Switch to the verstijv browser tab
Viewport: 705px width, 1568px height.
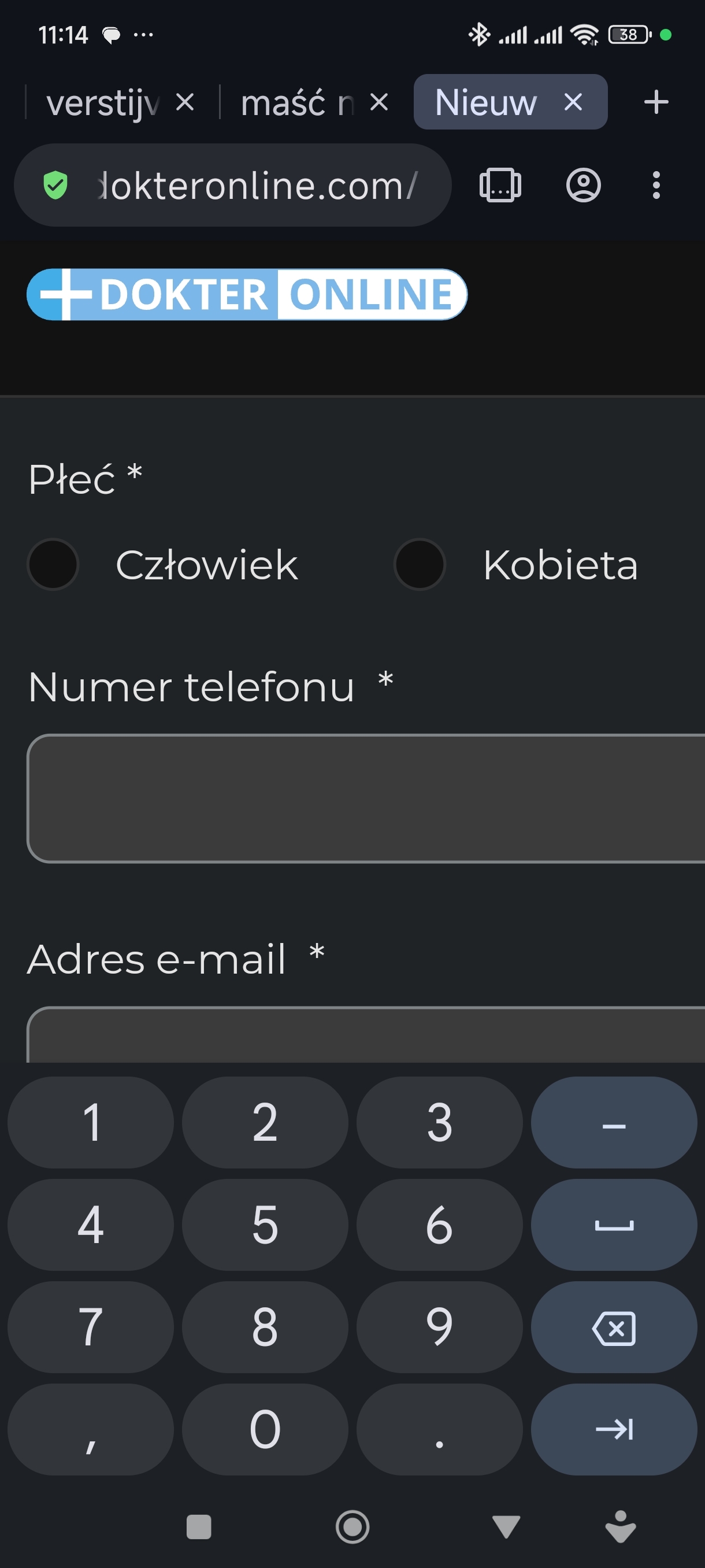pyautogui.click(x=102, y=102)
